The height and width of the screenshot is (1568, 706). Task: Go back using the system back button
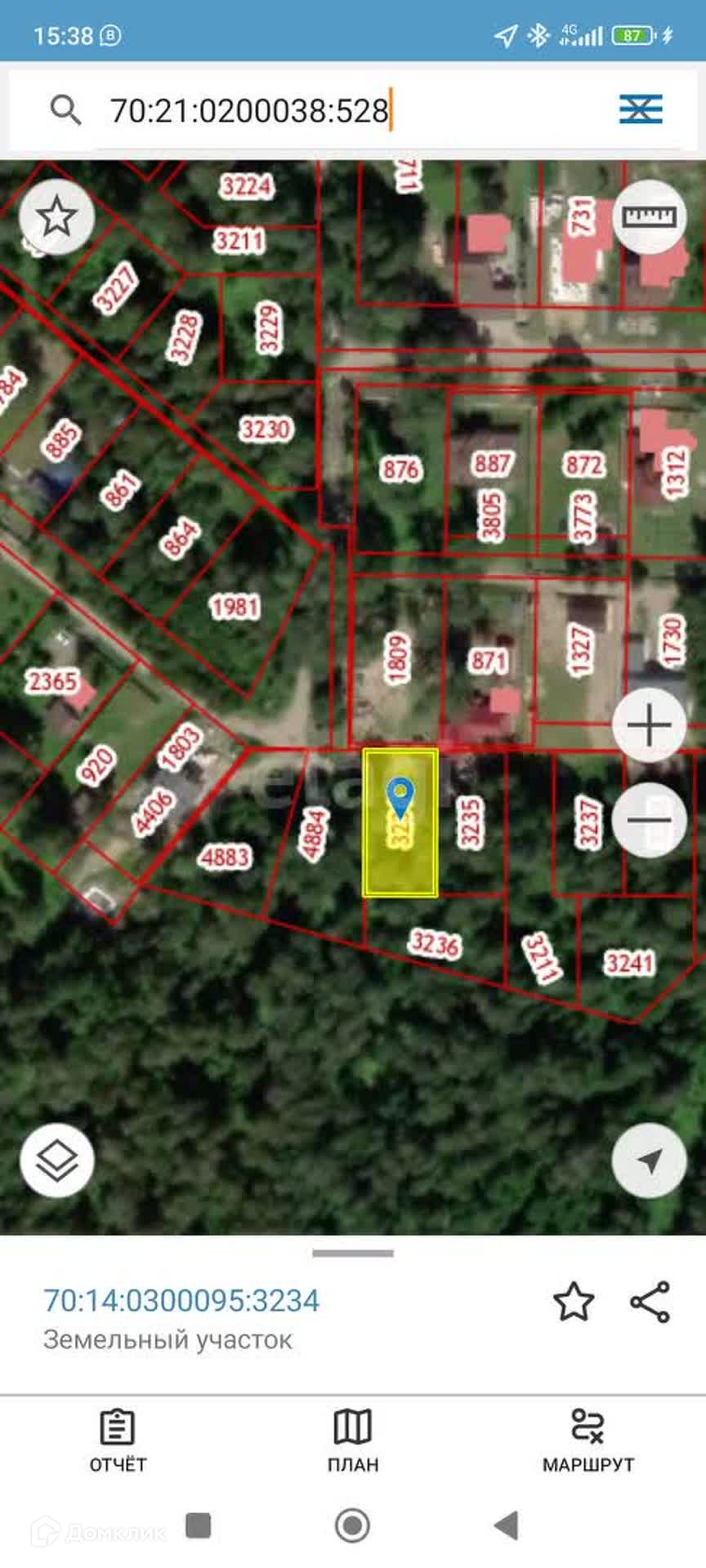507,1525
